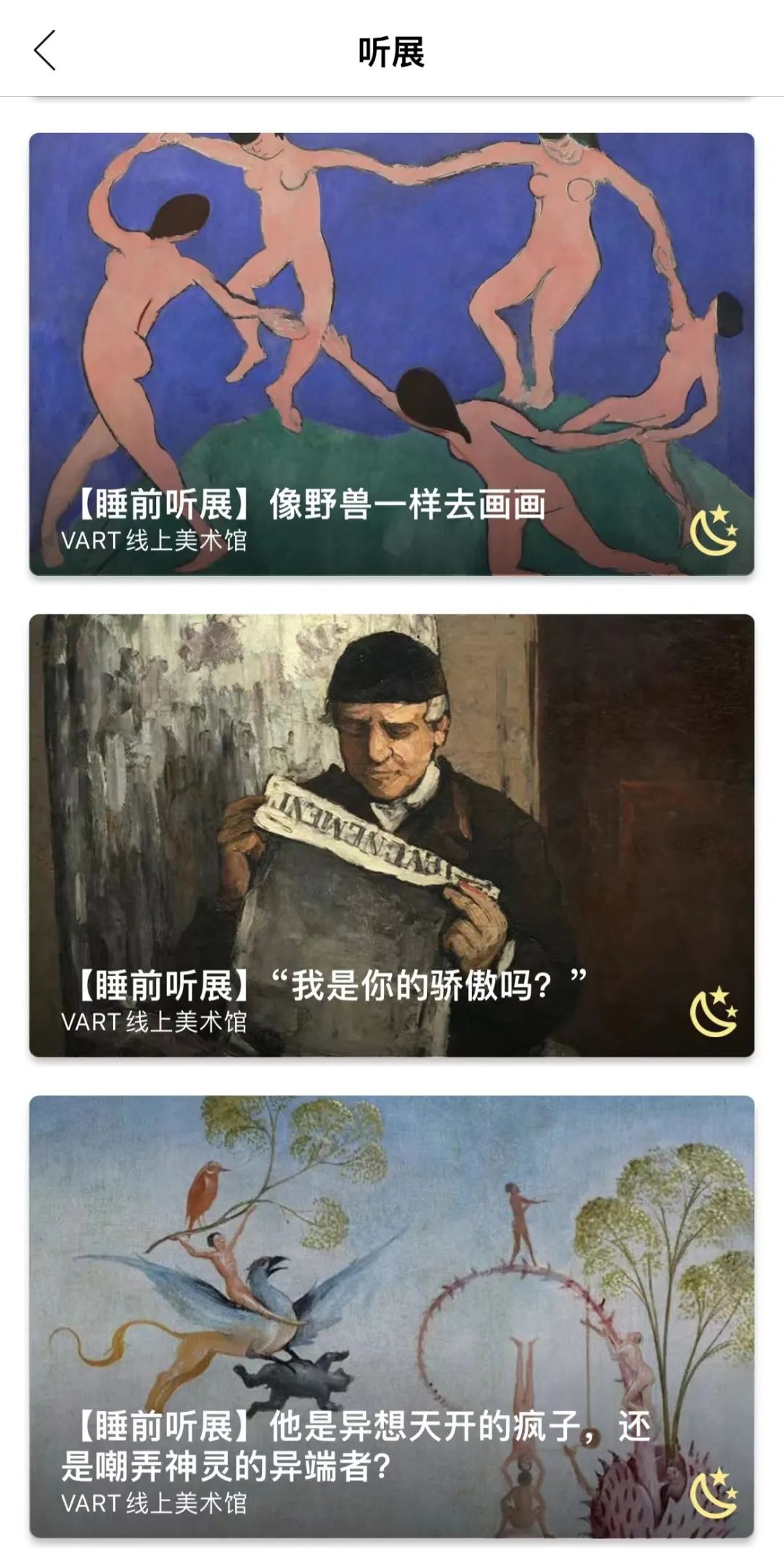
Task: Open the 像野兽一样去画画 exhibition card
Action: [x=392, y=354]
